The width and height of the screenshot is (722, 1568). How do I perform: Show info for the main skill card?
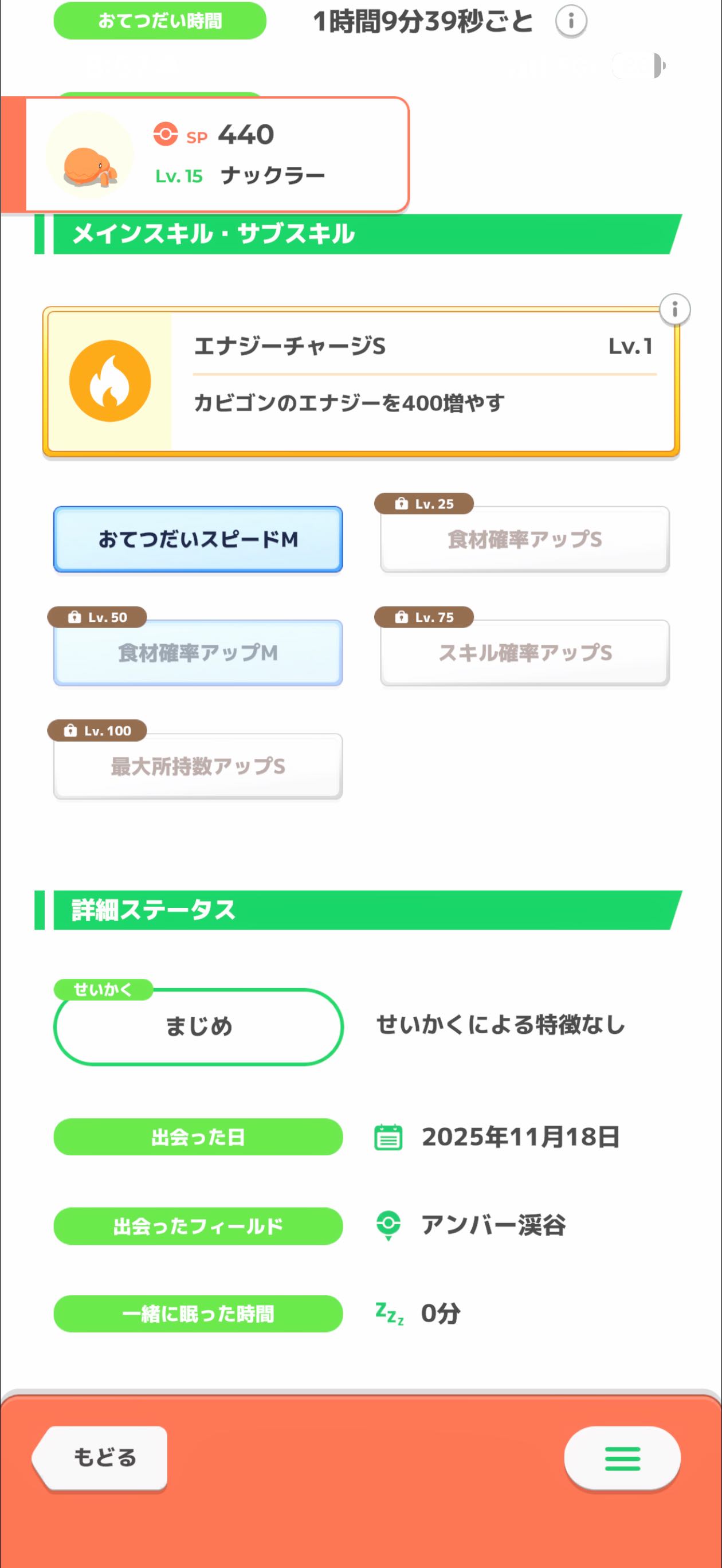pos(674,309)
